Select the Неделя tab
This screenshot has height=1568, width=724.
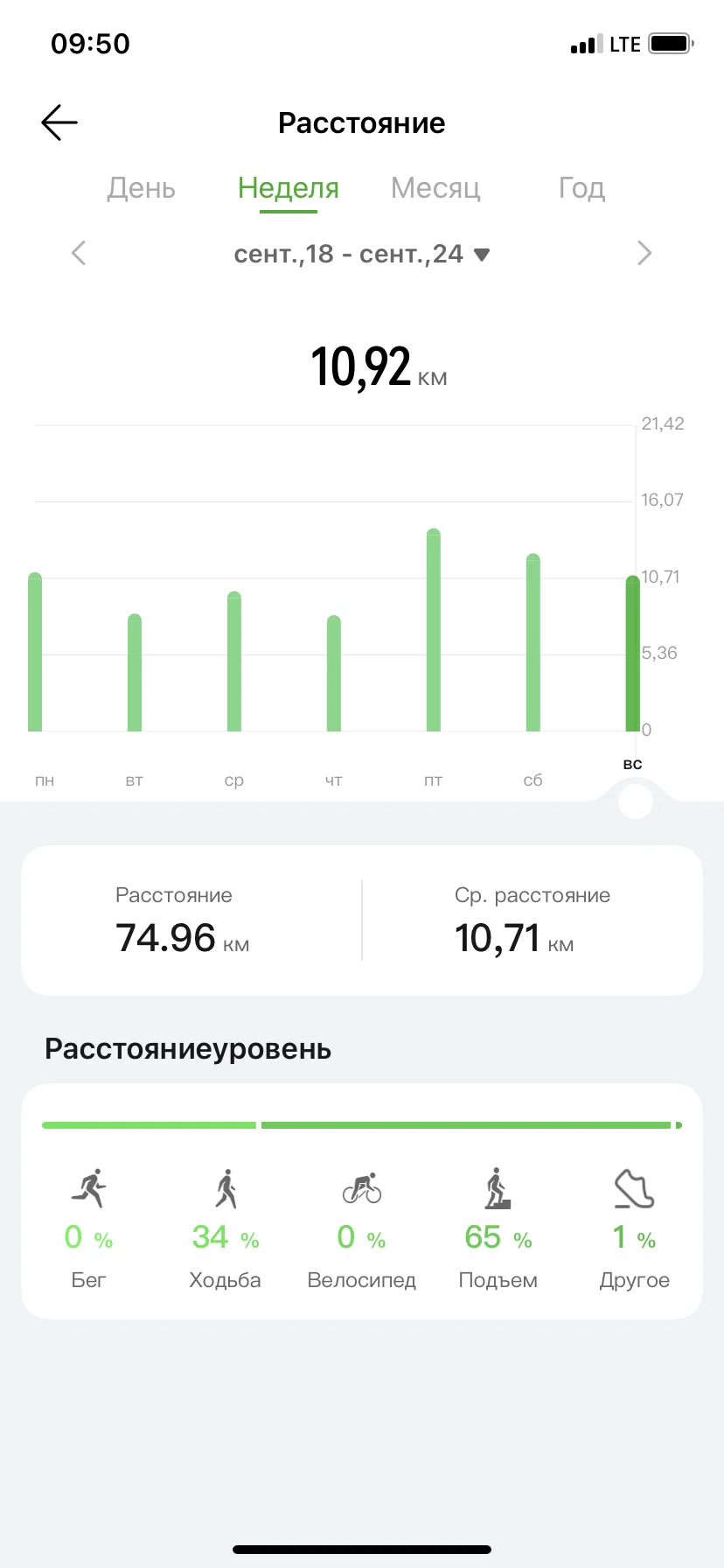(x=288, y=188)
